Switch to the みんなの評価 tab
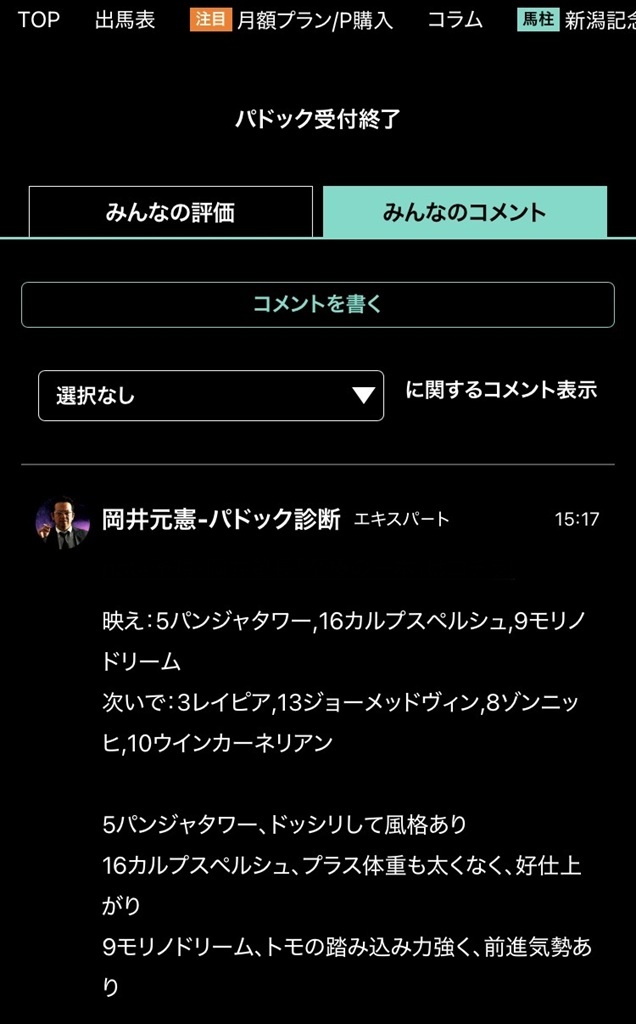The image size is (636, 1024). (x=170, y=212)
